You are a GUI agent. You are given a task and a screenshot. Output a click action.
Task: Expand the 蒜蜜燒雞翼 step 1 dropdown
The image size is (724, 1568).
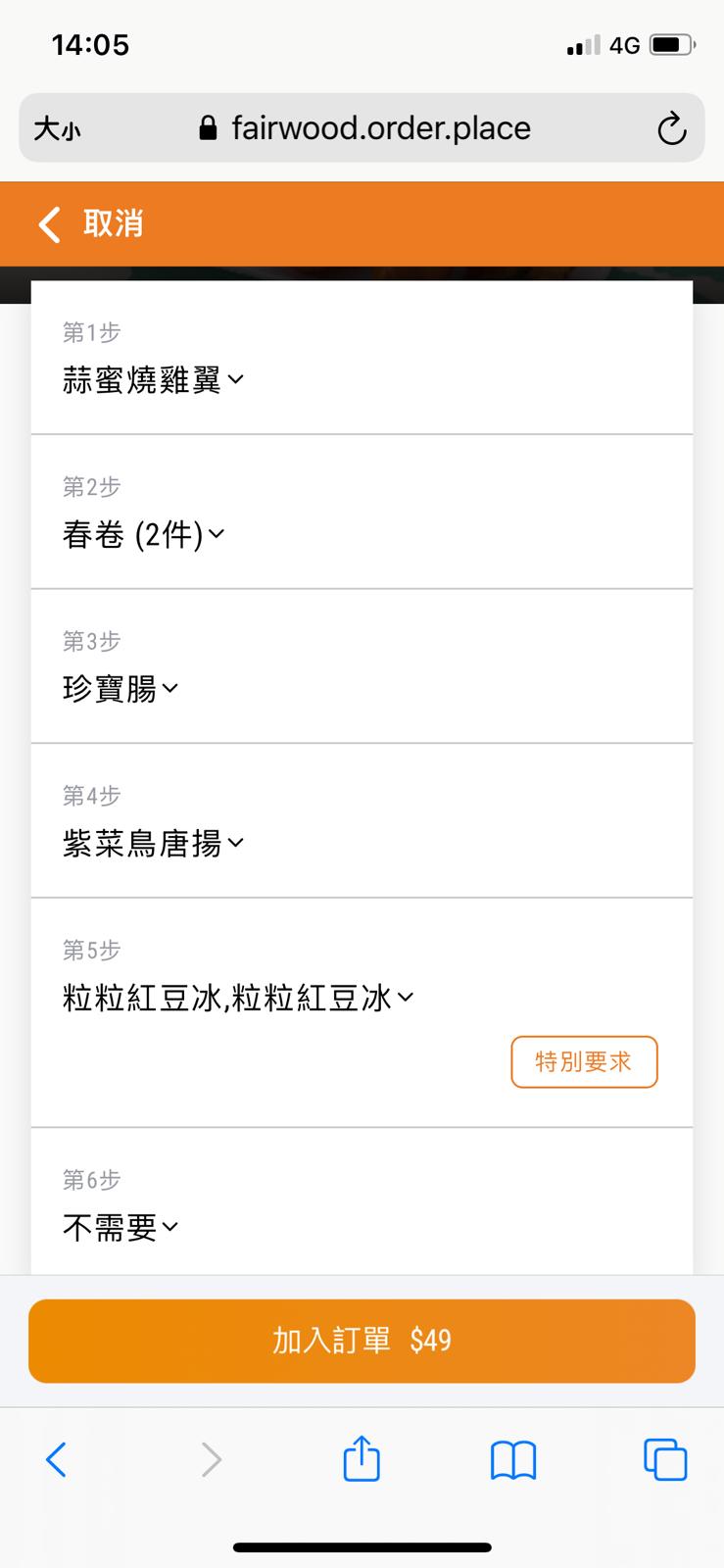coord(153,380)
